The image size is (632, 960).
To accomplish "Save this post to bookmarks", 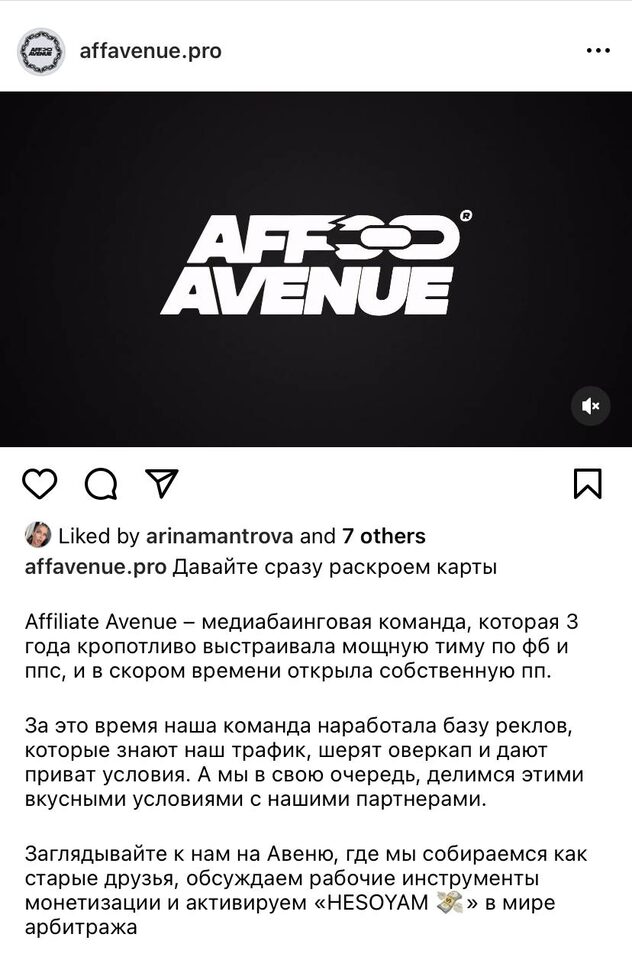I will (588, 483).
